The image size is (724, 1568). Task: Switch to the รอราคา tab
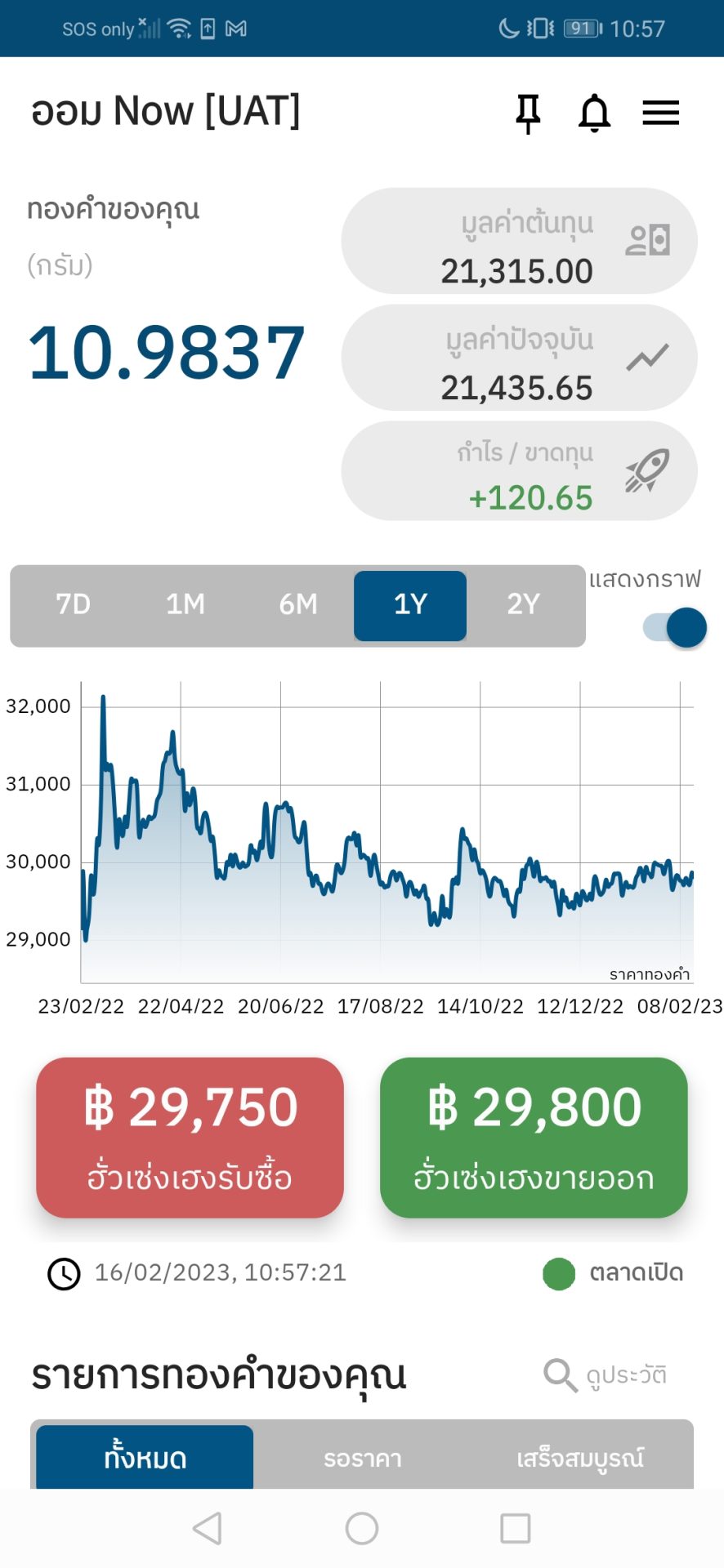point(363,1458)
